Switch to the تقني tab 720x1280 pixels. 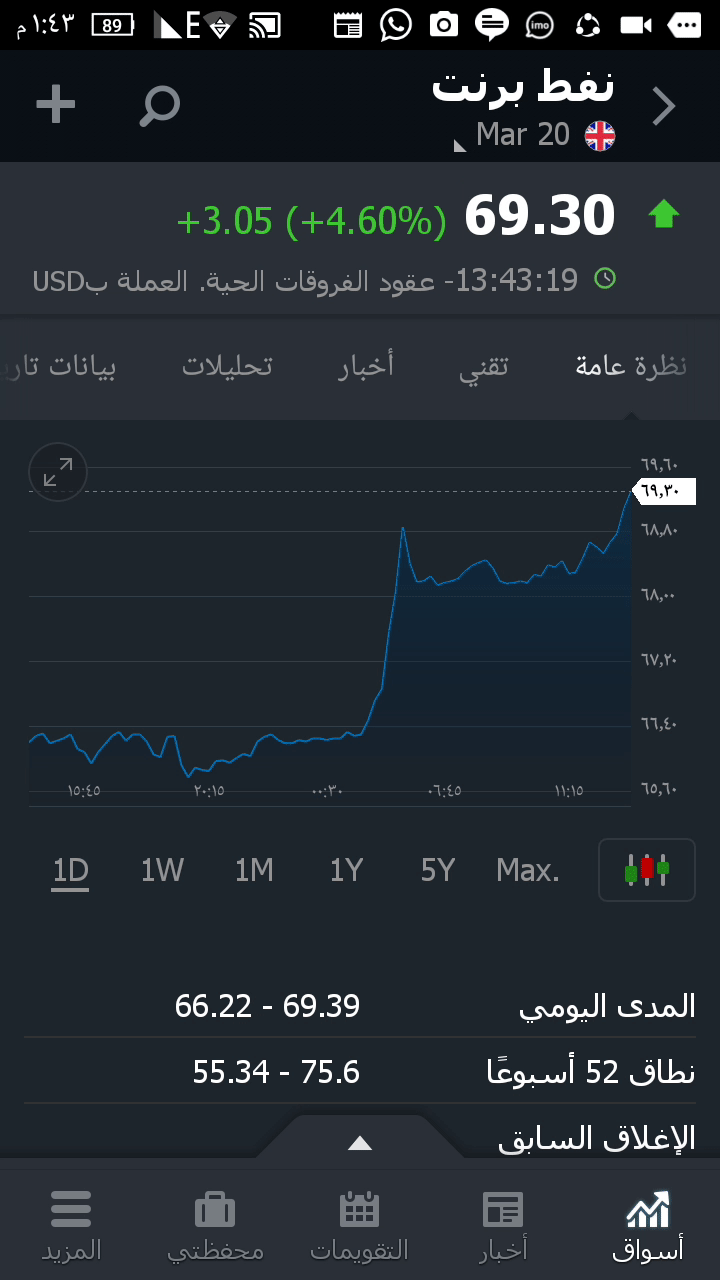click(484, 367)
